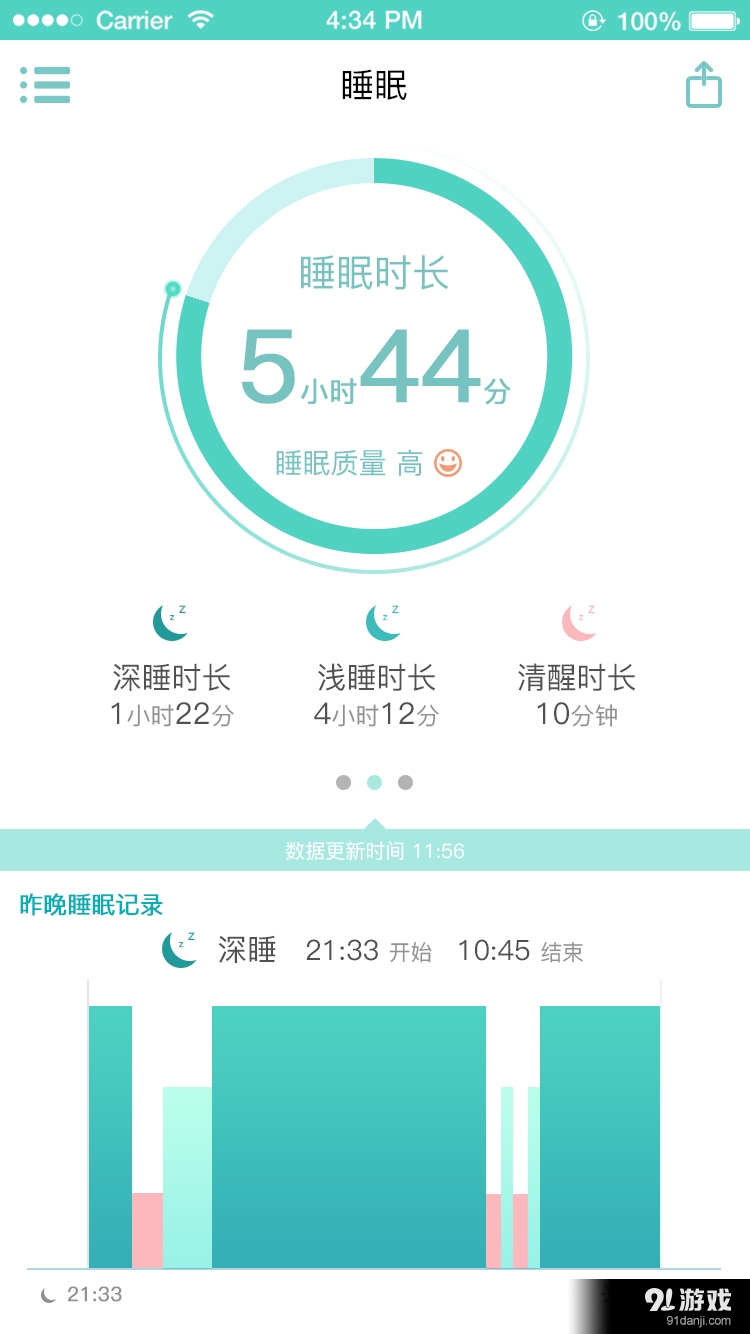Share the sleep report
Viewport: 750px width, 1334px height.
pyautogui.click(x=703, y=85)
